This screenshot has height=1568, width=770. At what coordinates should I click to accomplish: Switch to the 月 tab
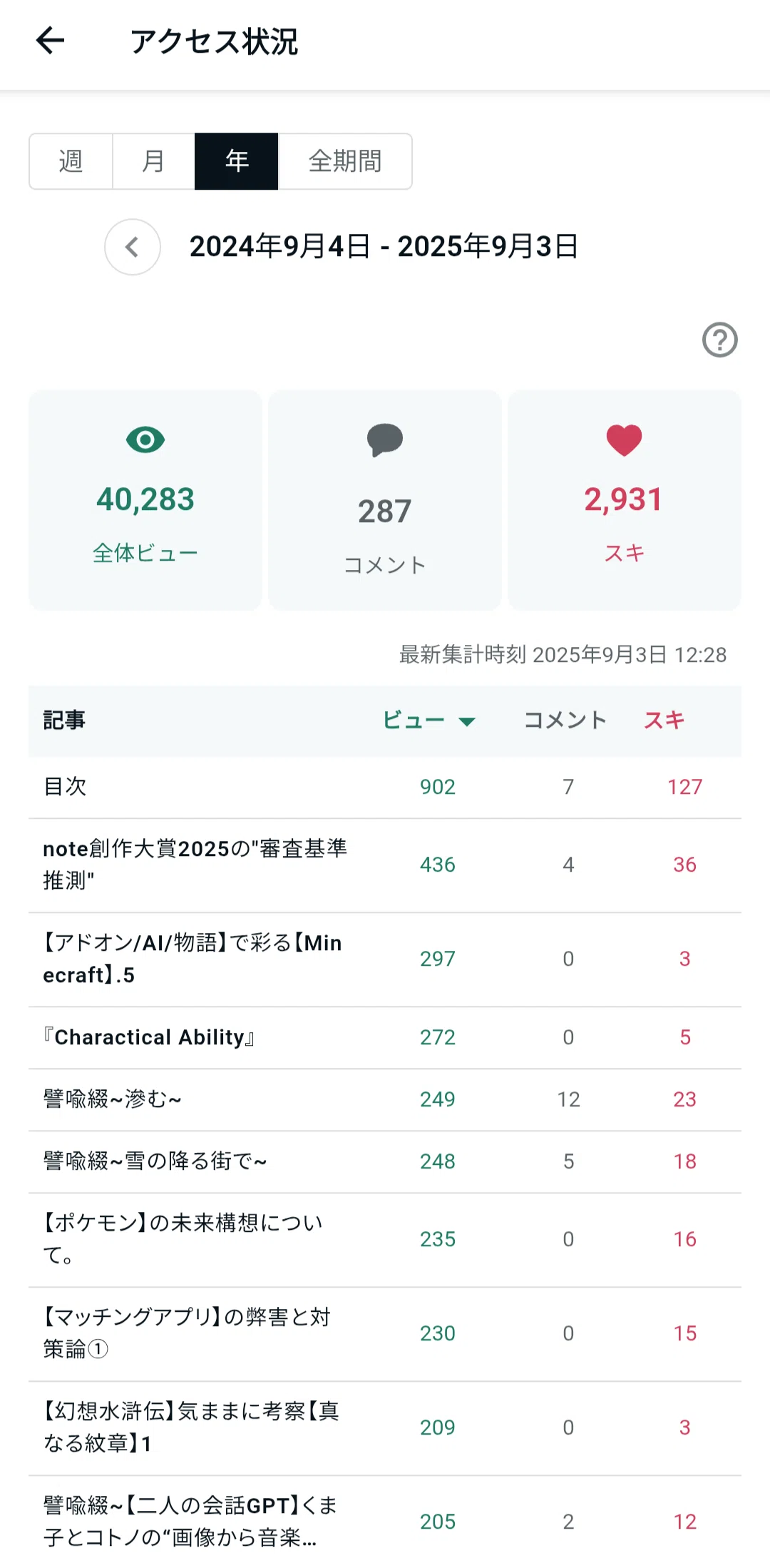point(153,161)
